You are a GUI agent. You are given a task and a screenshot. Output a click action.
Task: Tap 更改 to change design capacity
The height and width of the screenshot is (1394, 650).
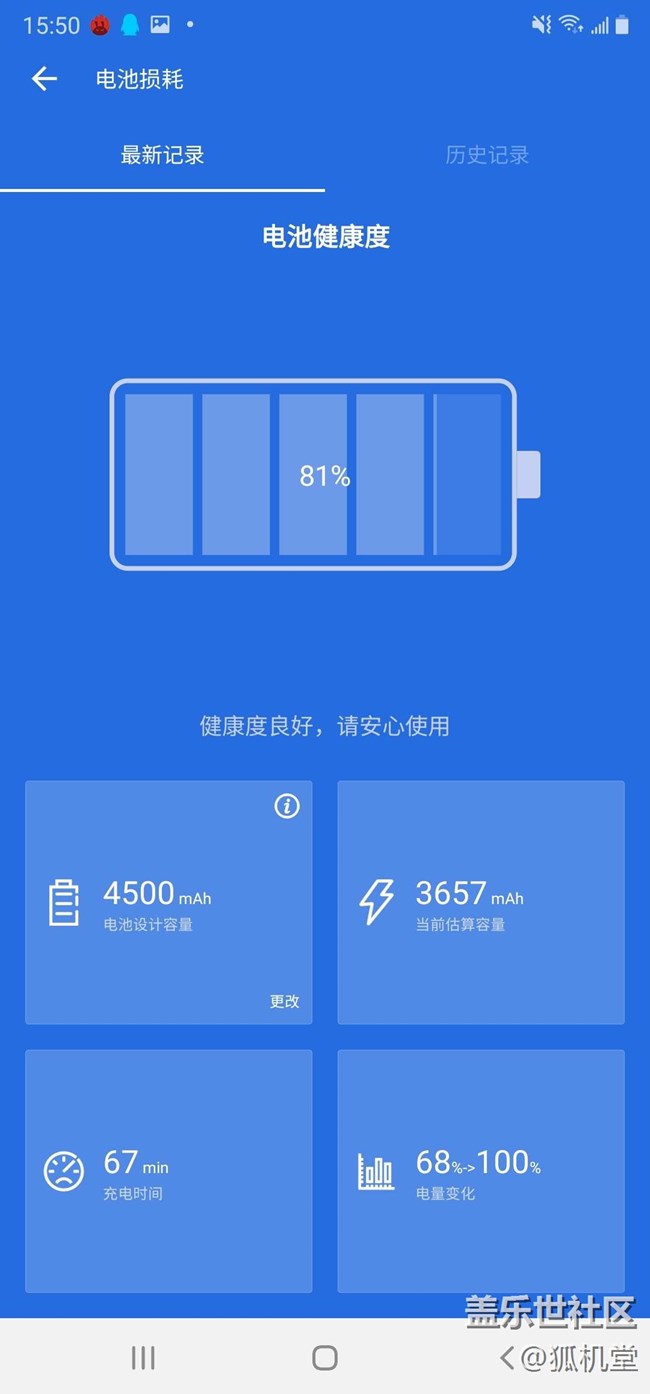pos(284,1001)
